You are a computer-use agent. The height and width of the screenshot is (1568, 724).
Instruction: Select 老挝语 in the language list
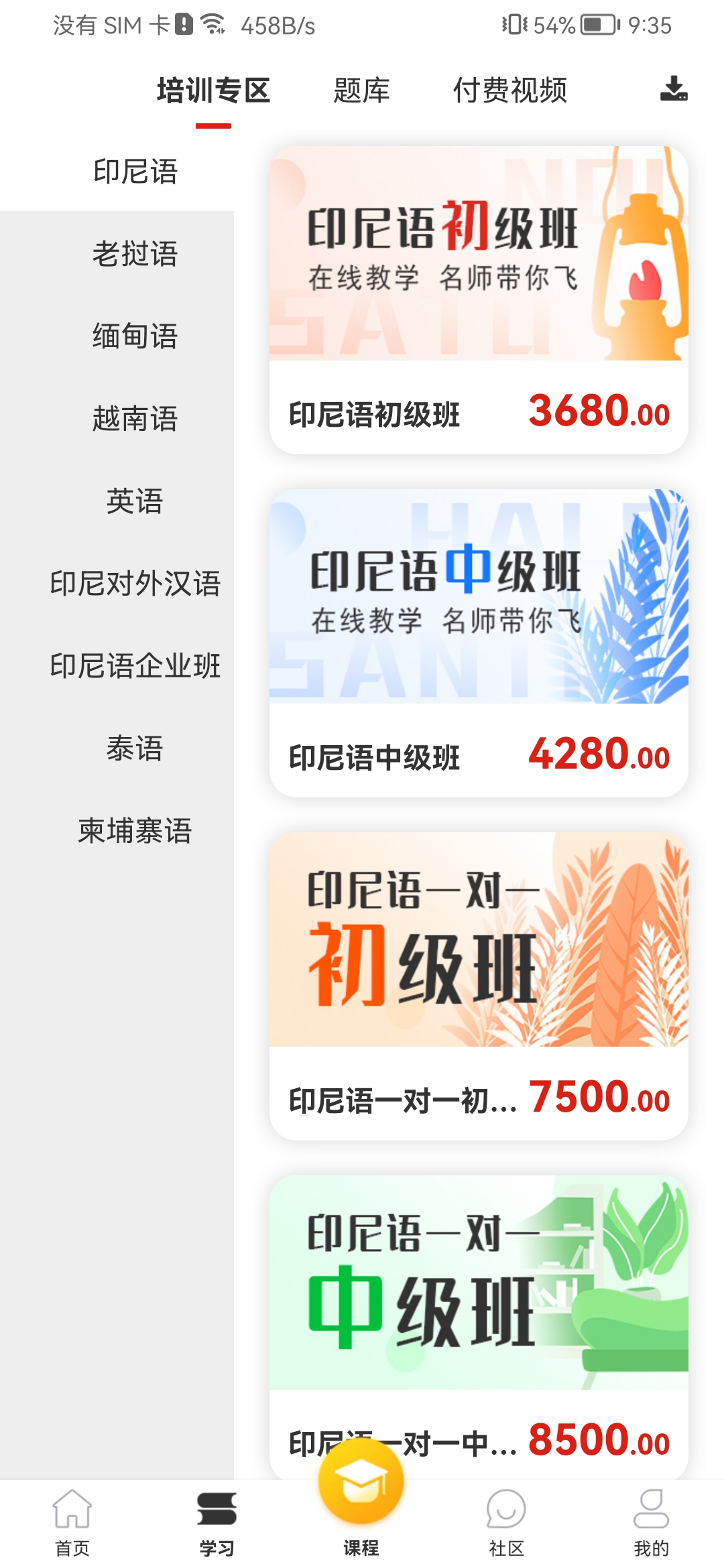coord(135,254)
